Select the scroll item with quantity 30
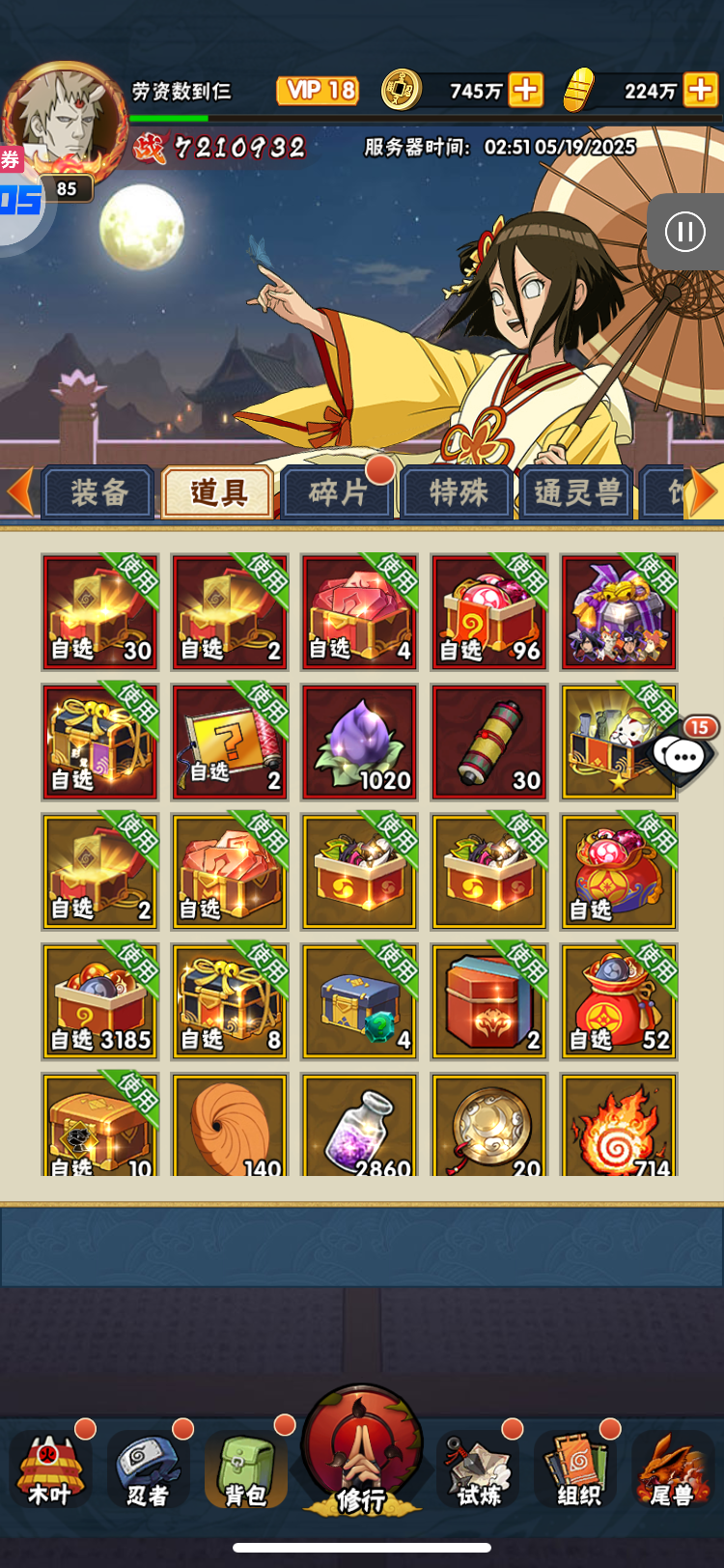 [x=489, y=742]
